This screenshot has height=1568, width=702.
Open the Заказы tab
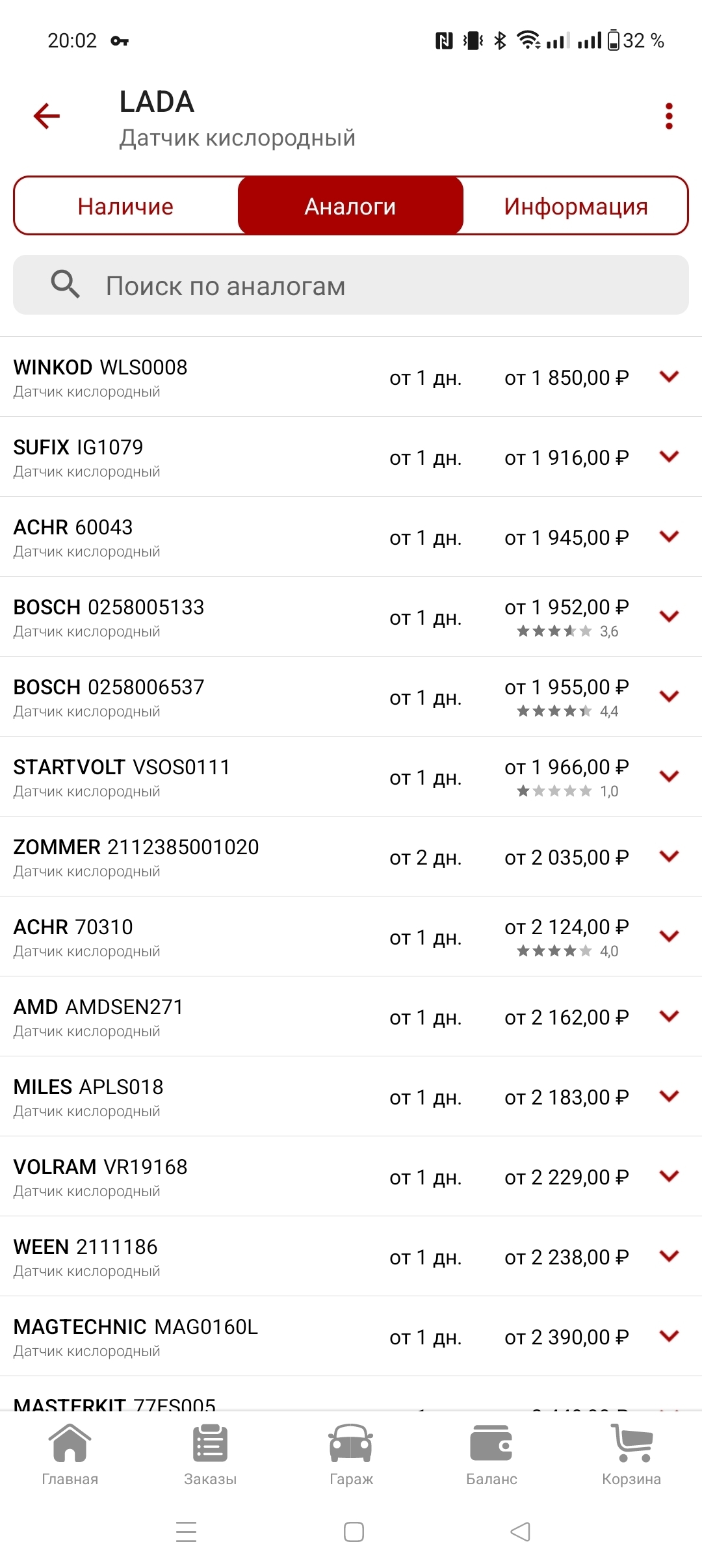point(211,1455)
